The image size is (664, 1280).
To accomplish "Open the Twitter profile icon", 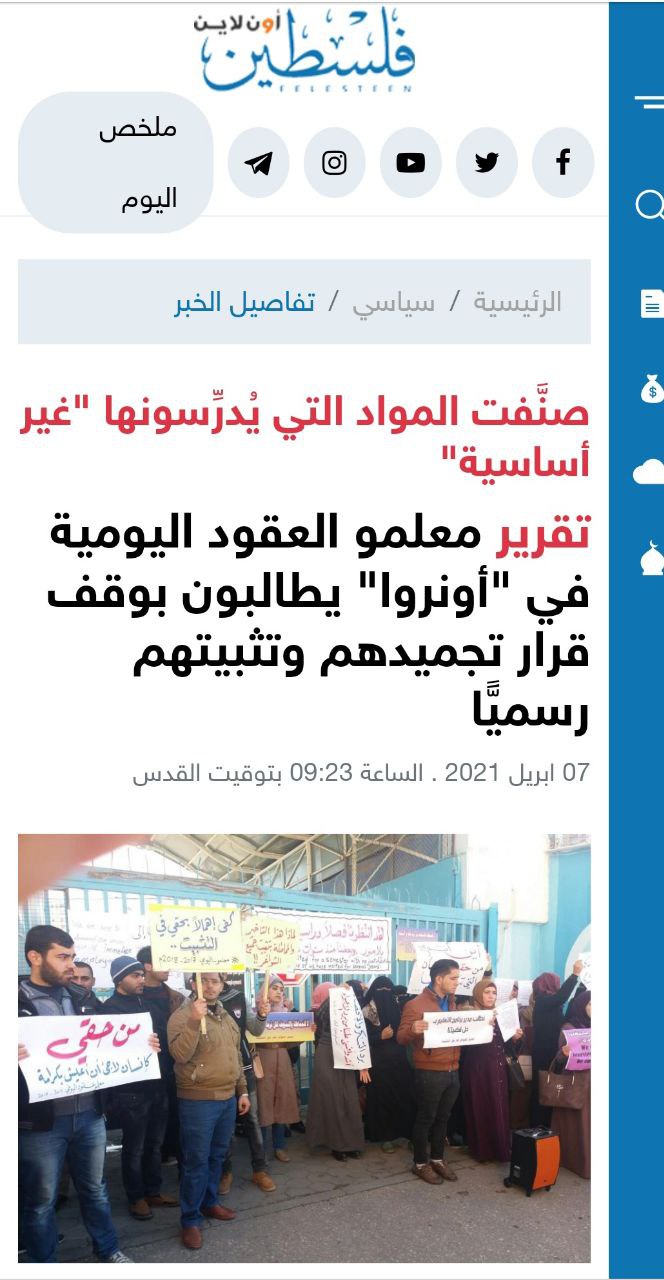I will coord(487,163).
